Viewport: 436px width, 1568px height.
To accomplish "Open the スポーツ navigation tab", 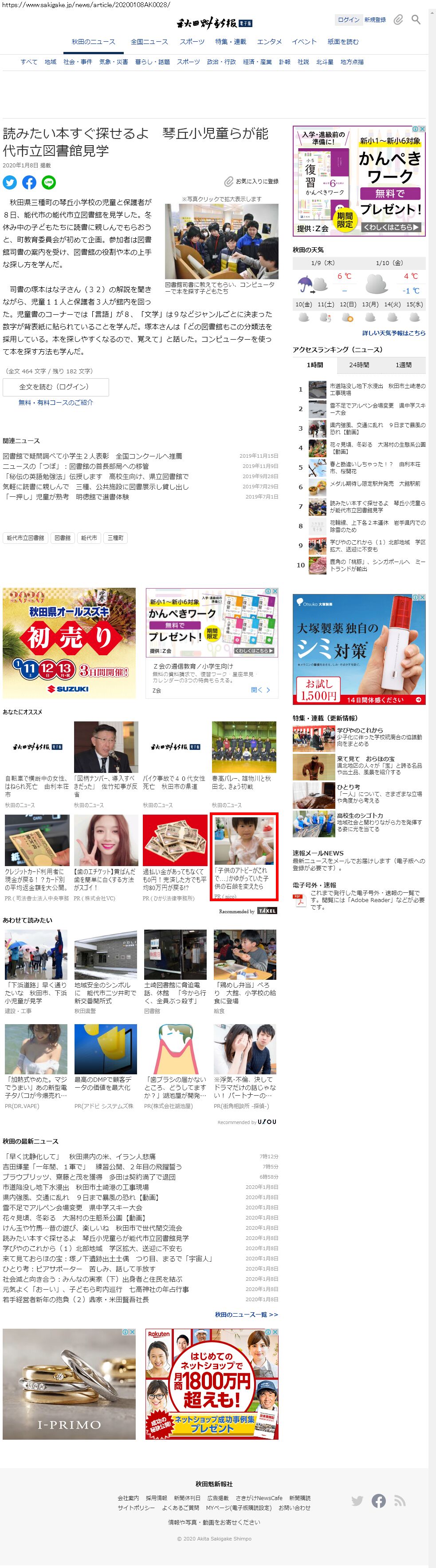I will pos(192,42).
